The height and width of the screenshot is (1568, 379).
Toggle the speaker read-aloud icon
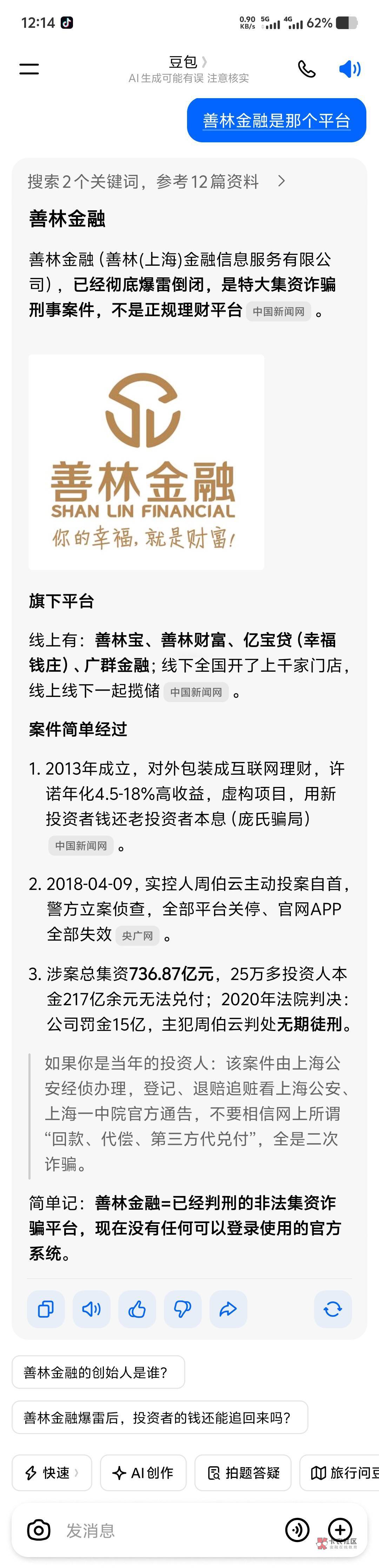350,69
